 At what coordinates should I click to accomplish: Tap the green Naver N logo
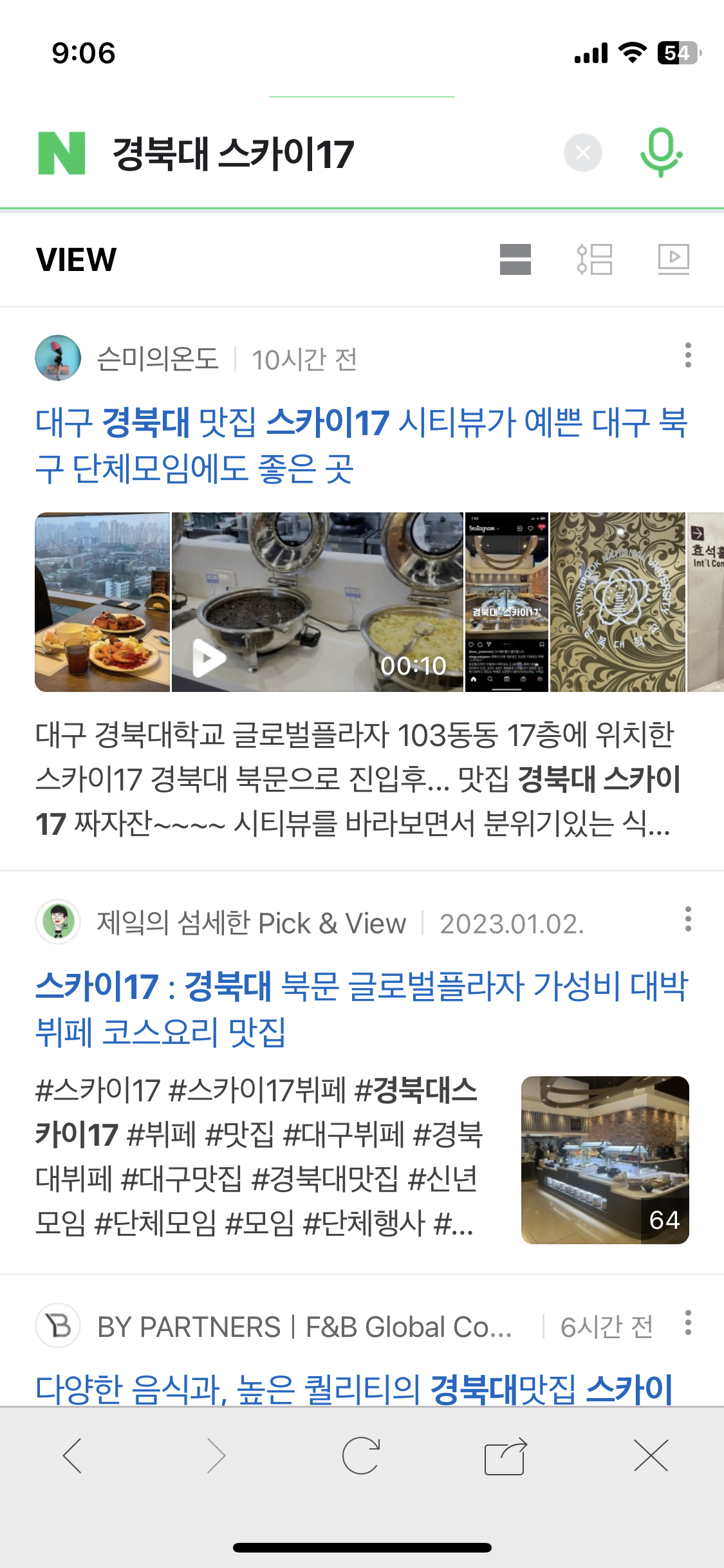coord(62,153)
